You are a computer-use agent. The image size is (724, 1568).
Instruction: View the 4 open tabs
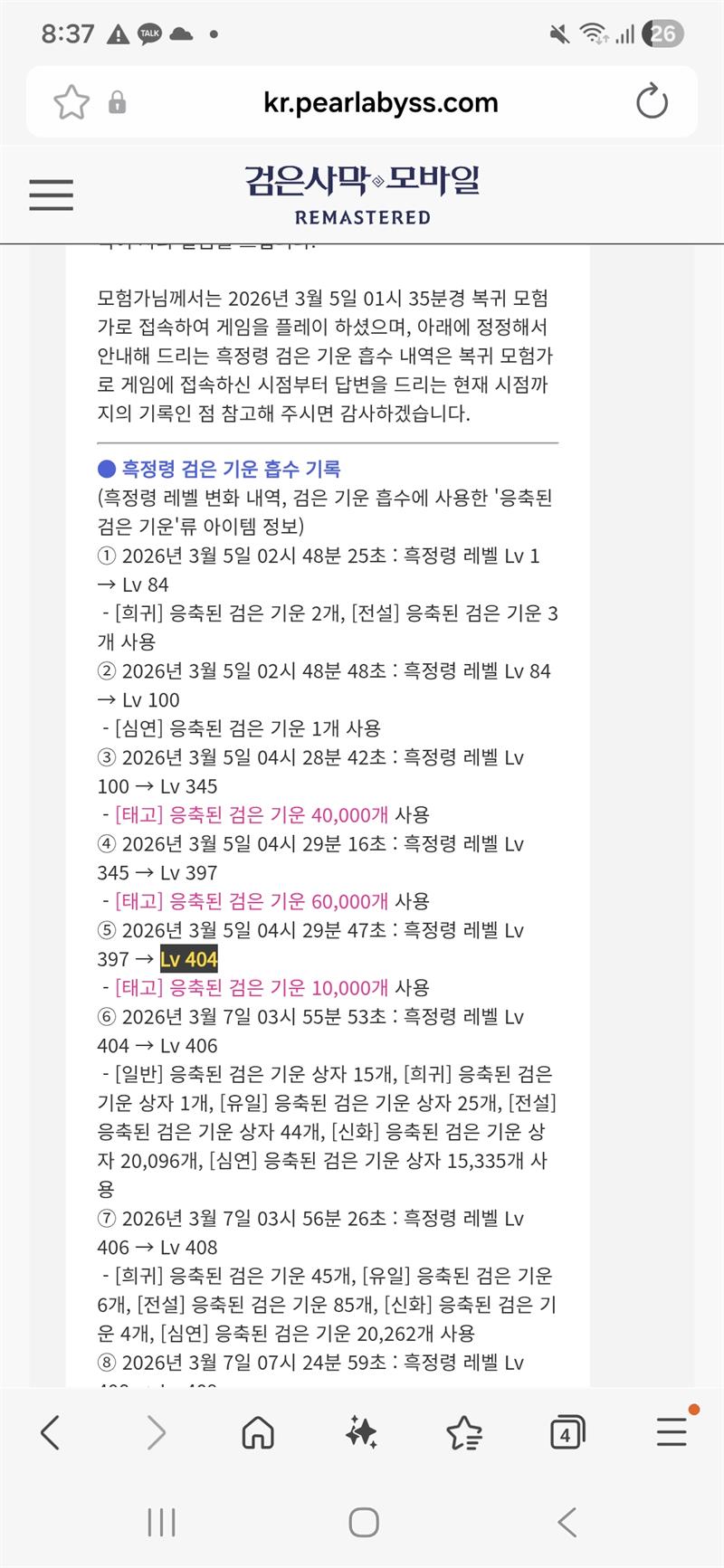click(567, 1432)
